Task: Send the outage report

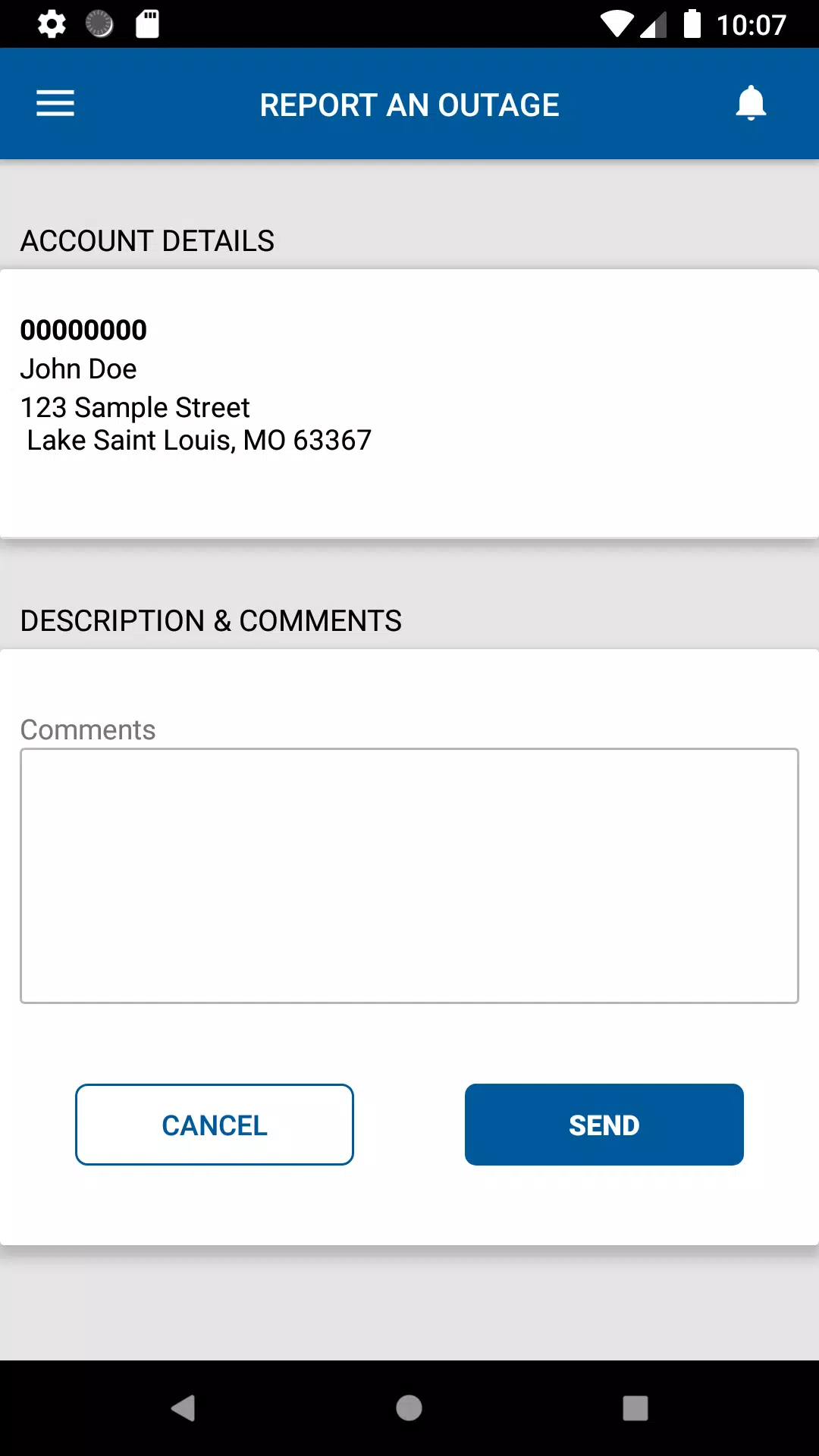Action: click(x=604, y=1125)
